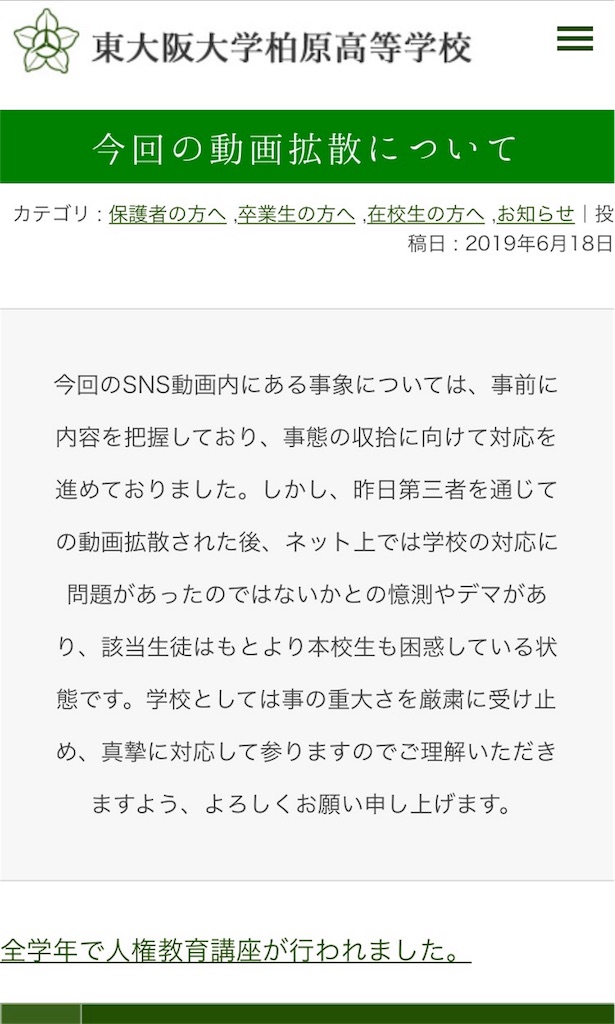615x1024 pixels.
Task: Open the お知らせ category link
Action: pos(536,214)
